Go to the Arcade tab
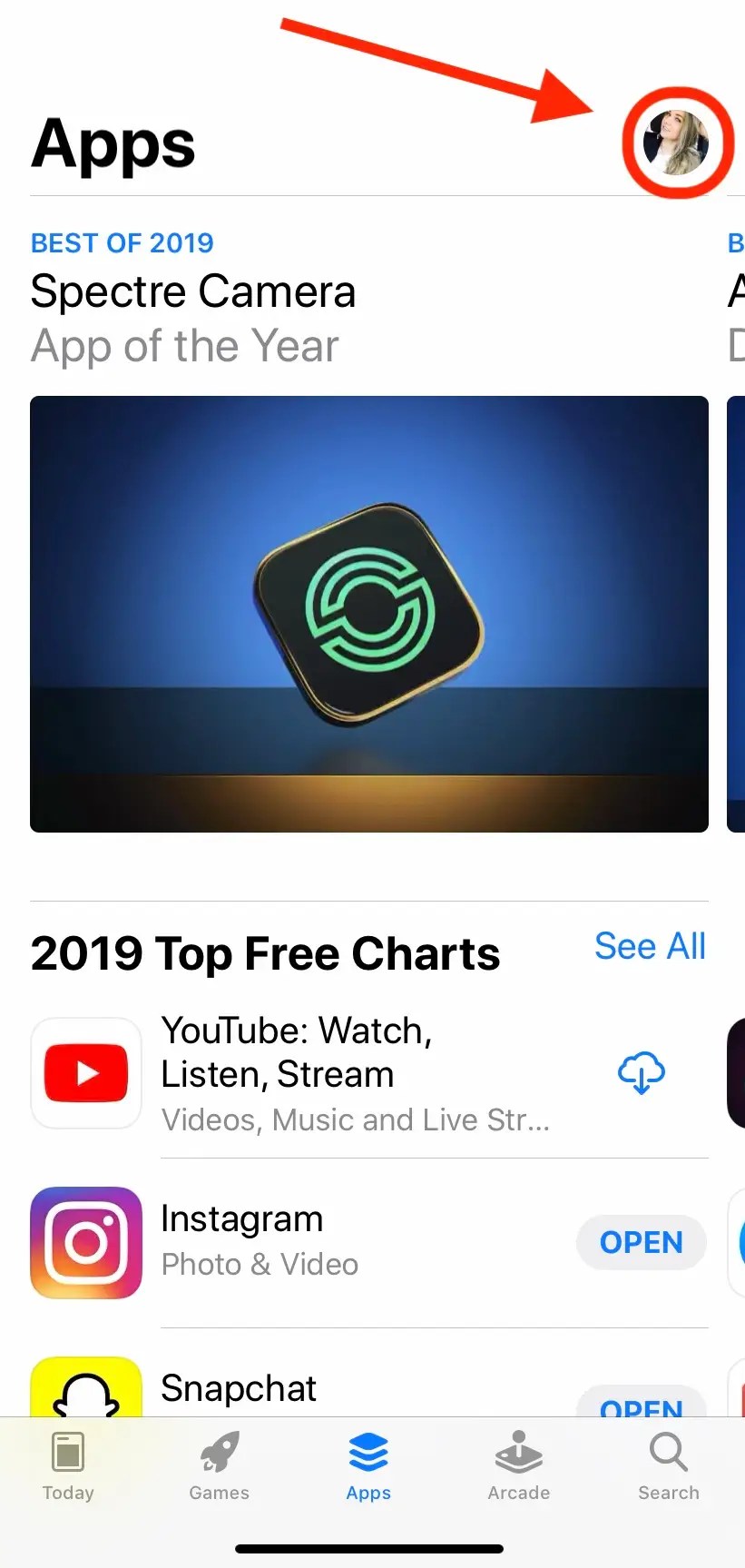The height and width of the screenshot is (1568, 745). tap(518, 1465)
